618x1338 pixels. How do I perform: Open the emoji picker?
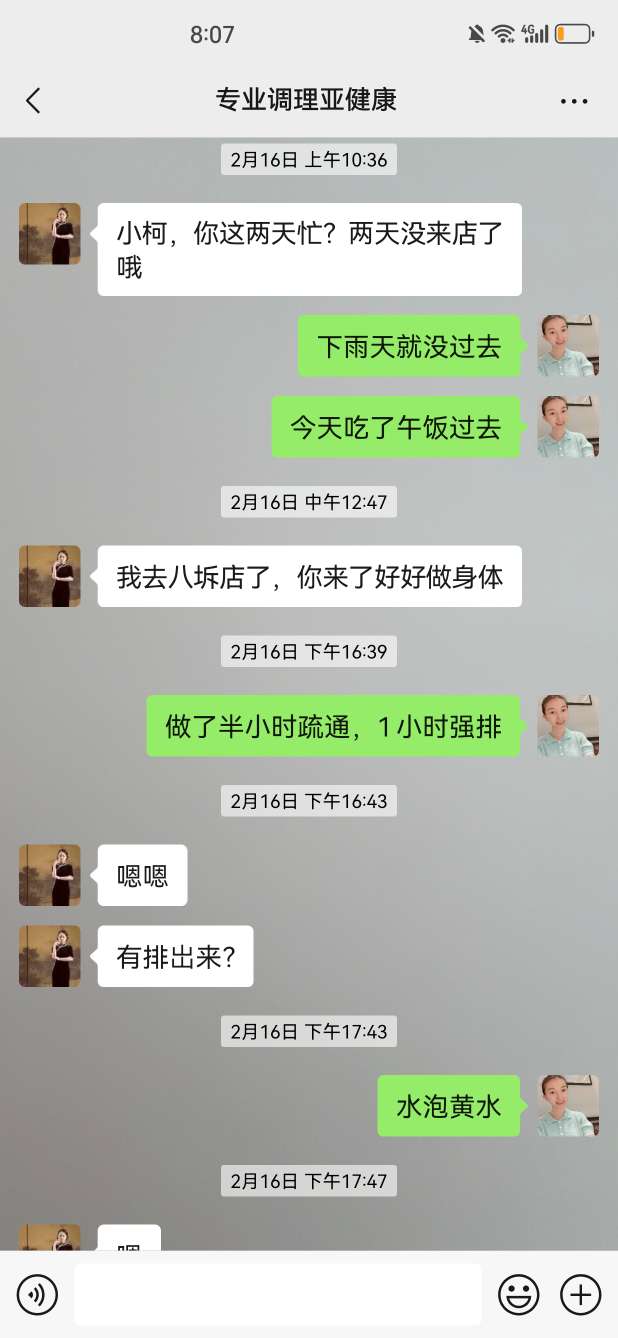click(518, 1295)
